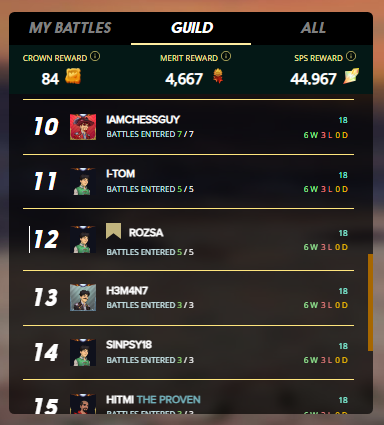Screen dimensions: 384x425
Task: Open HITMI The Proven's row
Action: (188, 397)
